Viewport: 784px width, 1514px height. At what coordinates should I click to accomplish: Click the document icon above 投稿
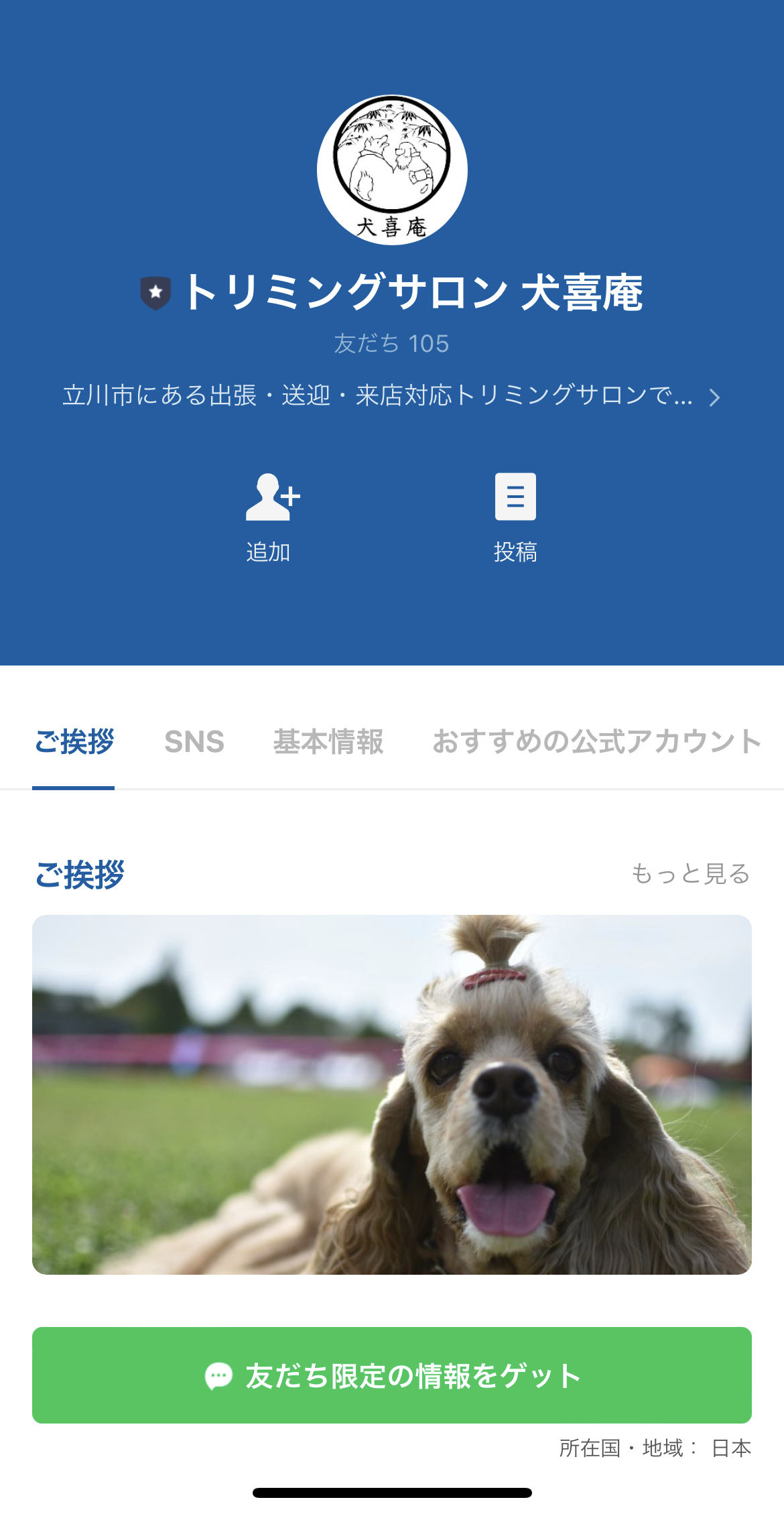click(x=516, y=496)
